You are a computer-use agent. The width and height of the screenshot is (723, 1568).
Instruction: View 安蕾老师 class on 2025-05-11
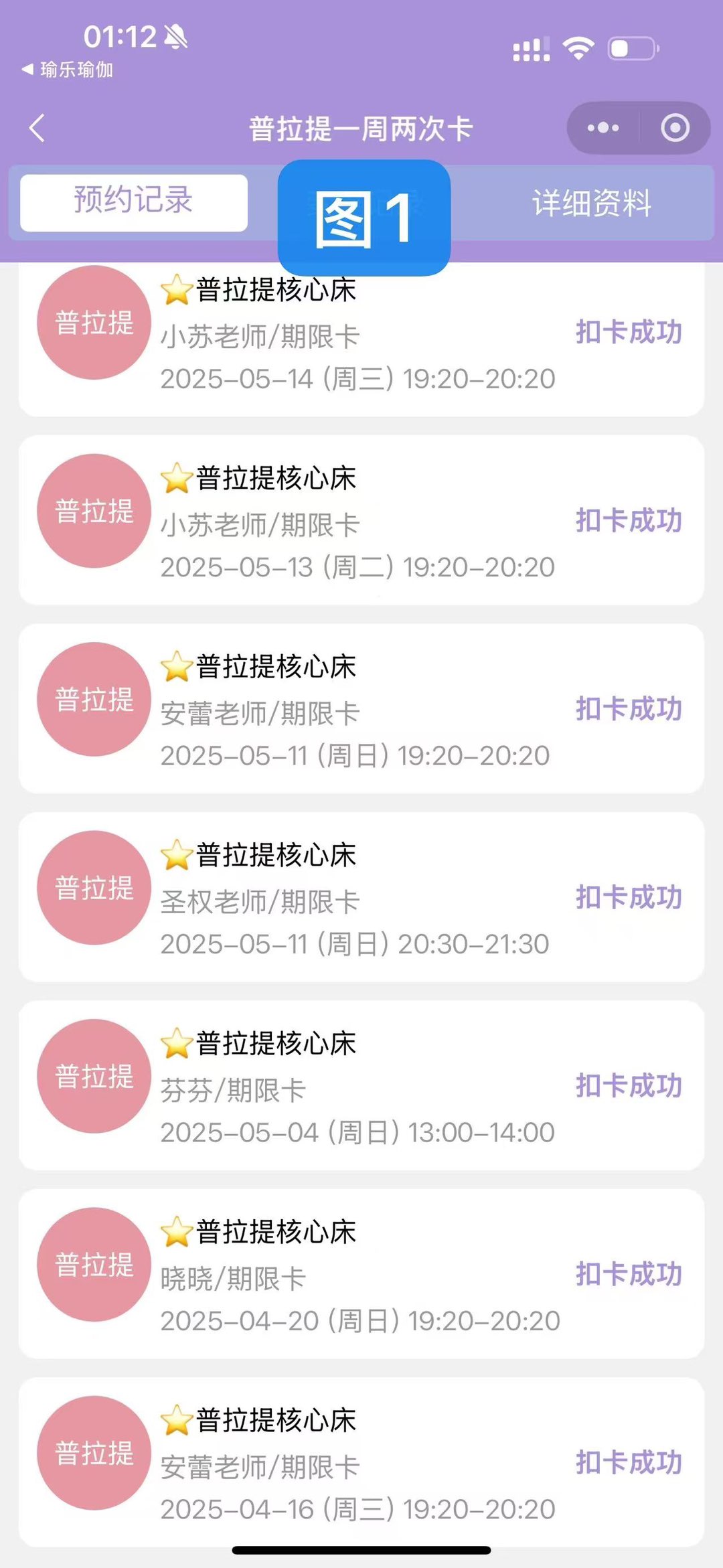coord(361,709)
